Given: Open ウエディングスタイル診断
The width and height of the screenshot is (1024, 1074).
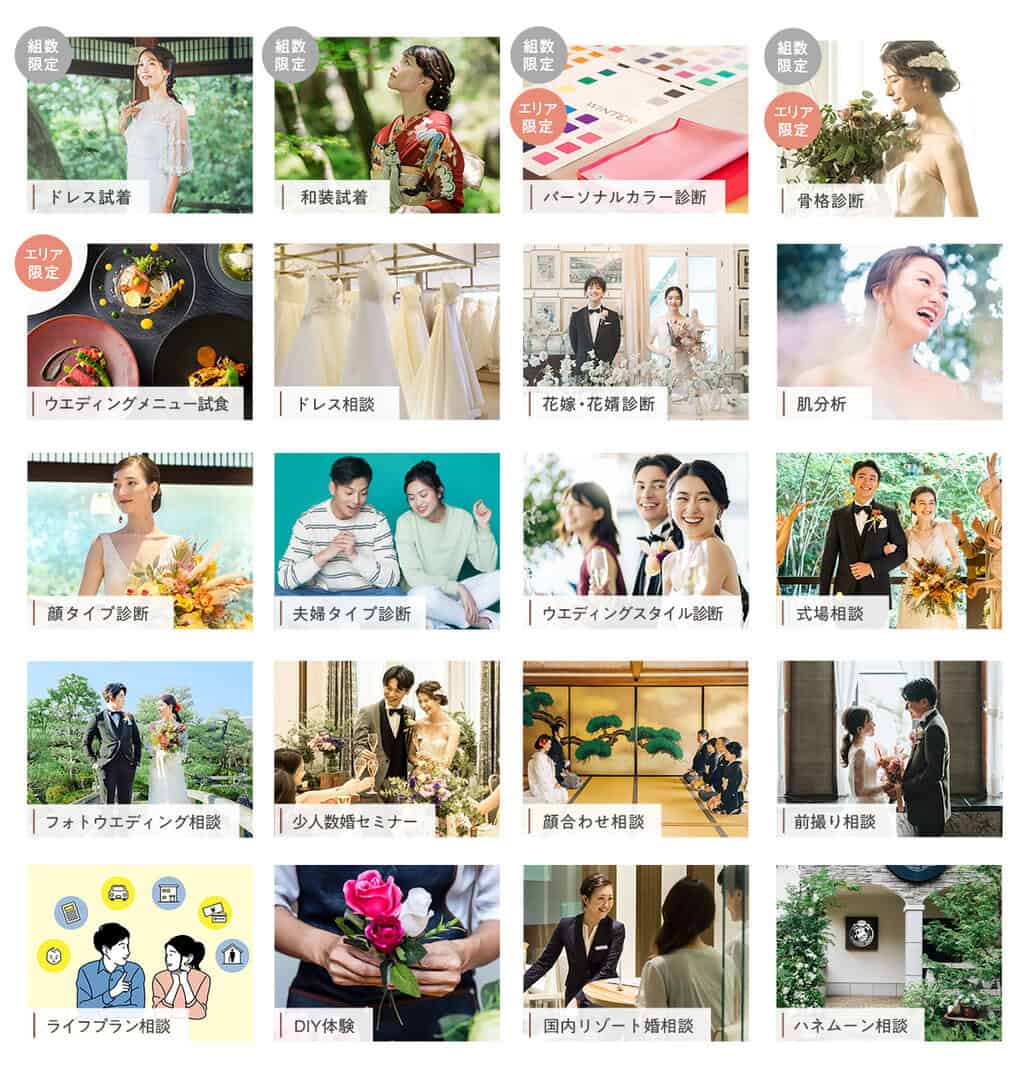Looking at the screenshot, I should pyautogui.click(x=635, y=540).
